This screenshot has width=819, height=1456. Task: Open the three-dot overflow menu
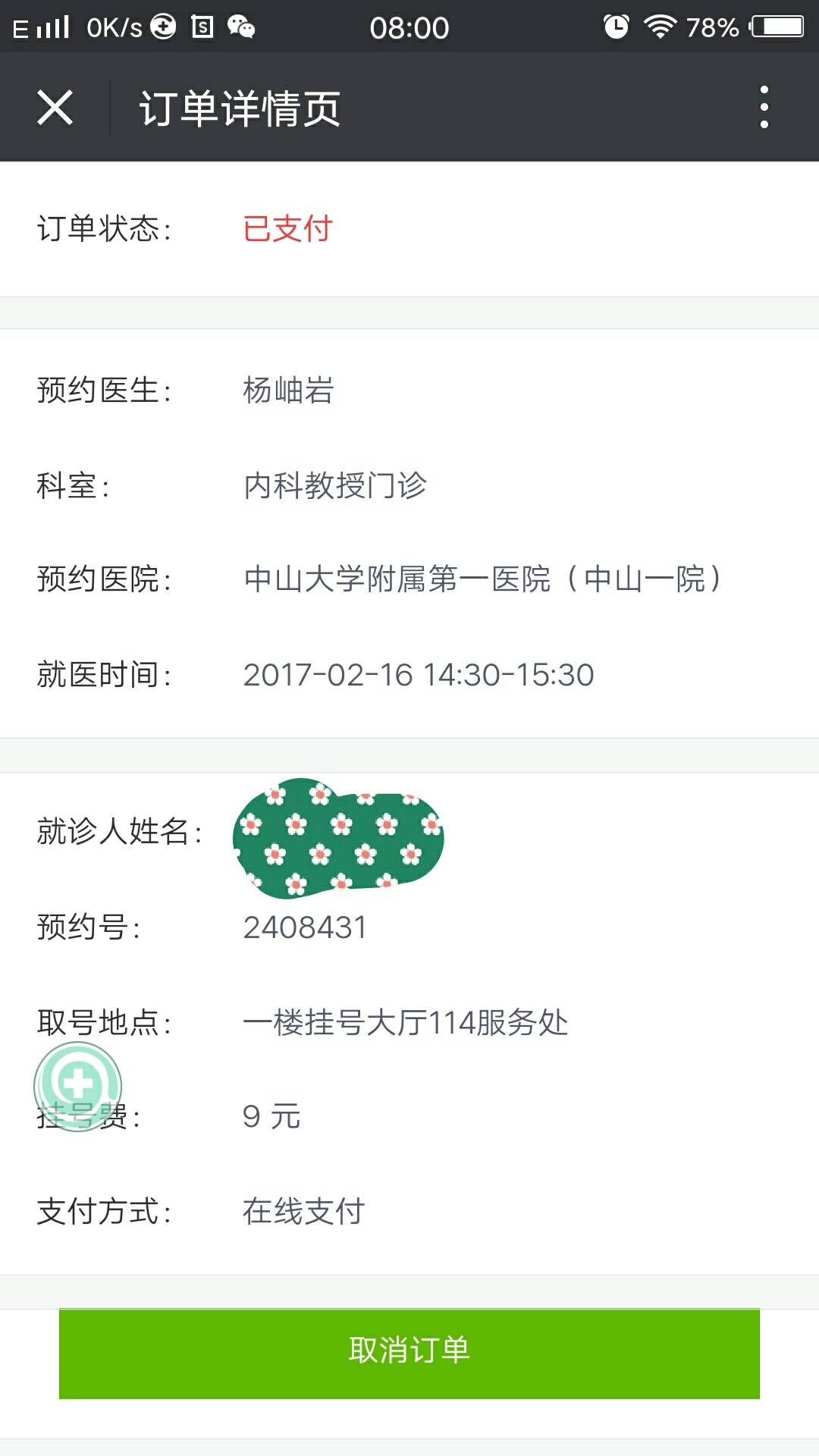pyautogui.click(x=764, y=108)
